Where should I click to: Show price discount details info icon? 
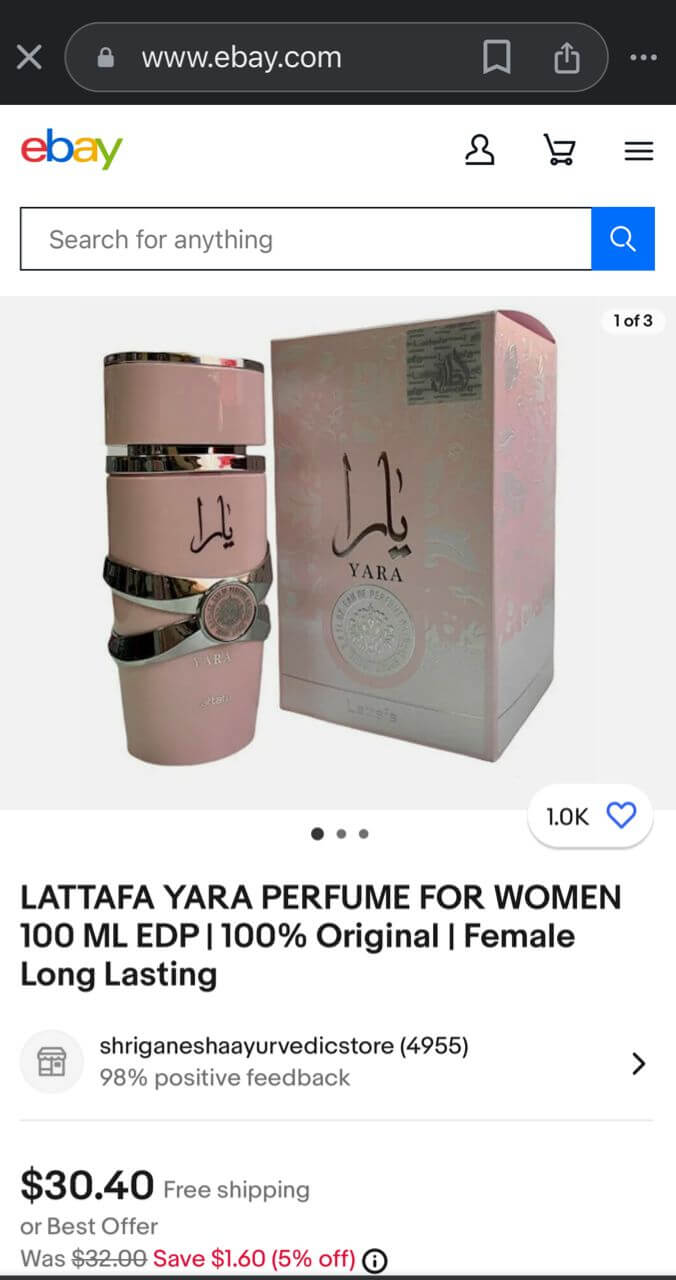point(375,1259)
